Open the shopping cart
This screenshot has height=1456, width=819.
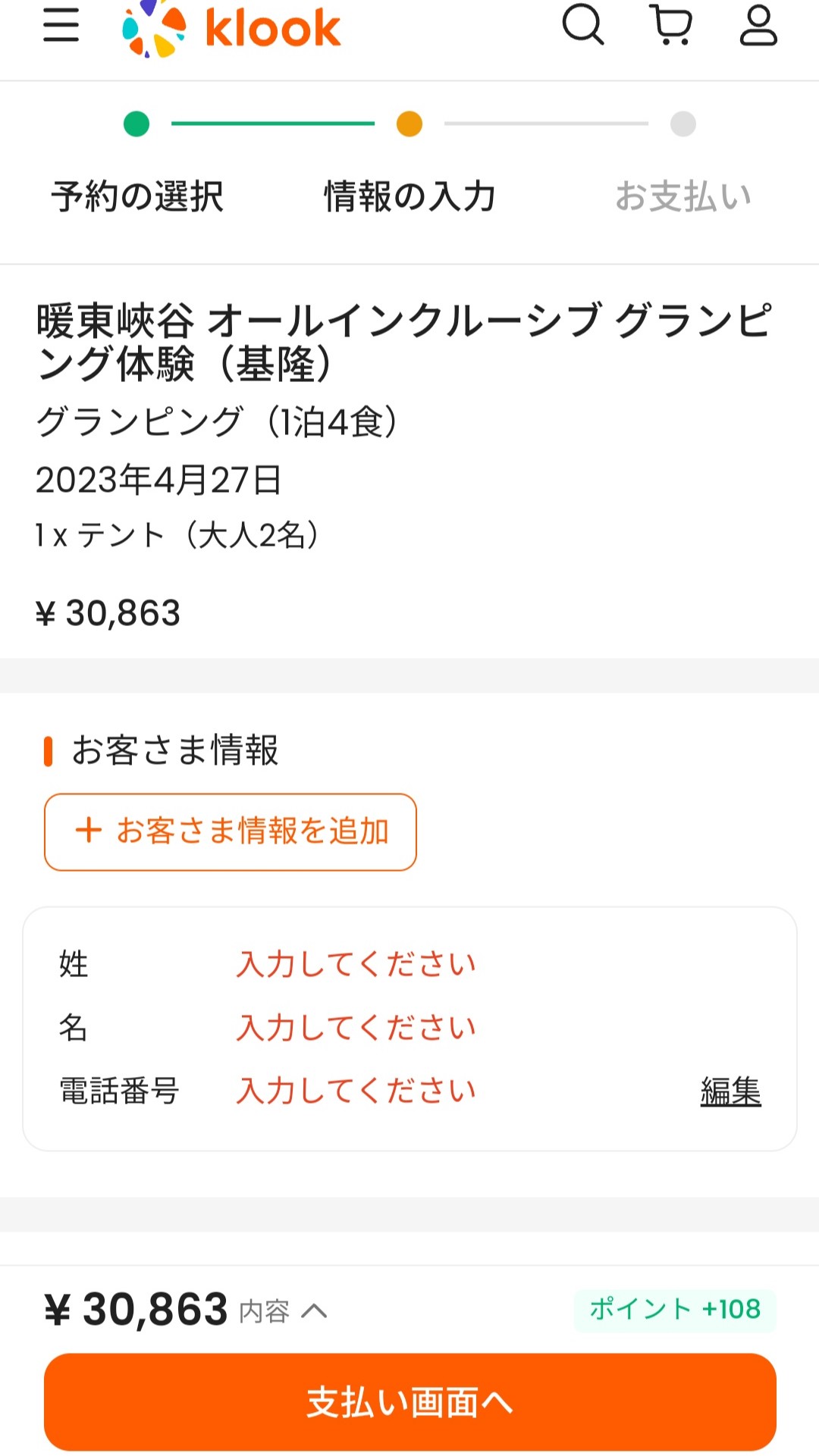(x=671, y=25)
